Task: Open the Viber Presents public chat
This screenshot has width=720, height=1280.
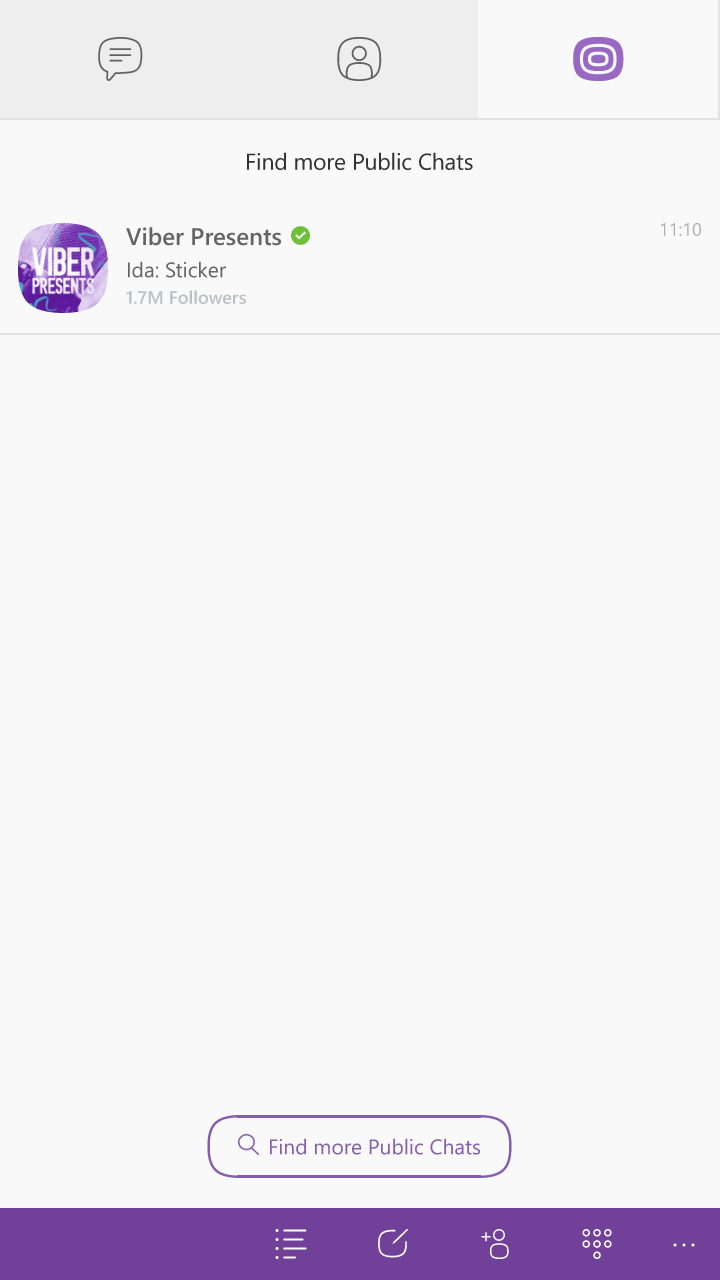Action: tap(360, 268)
